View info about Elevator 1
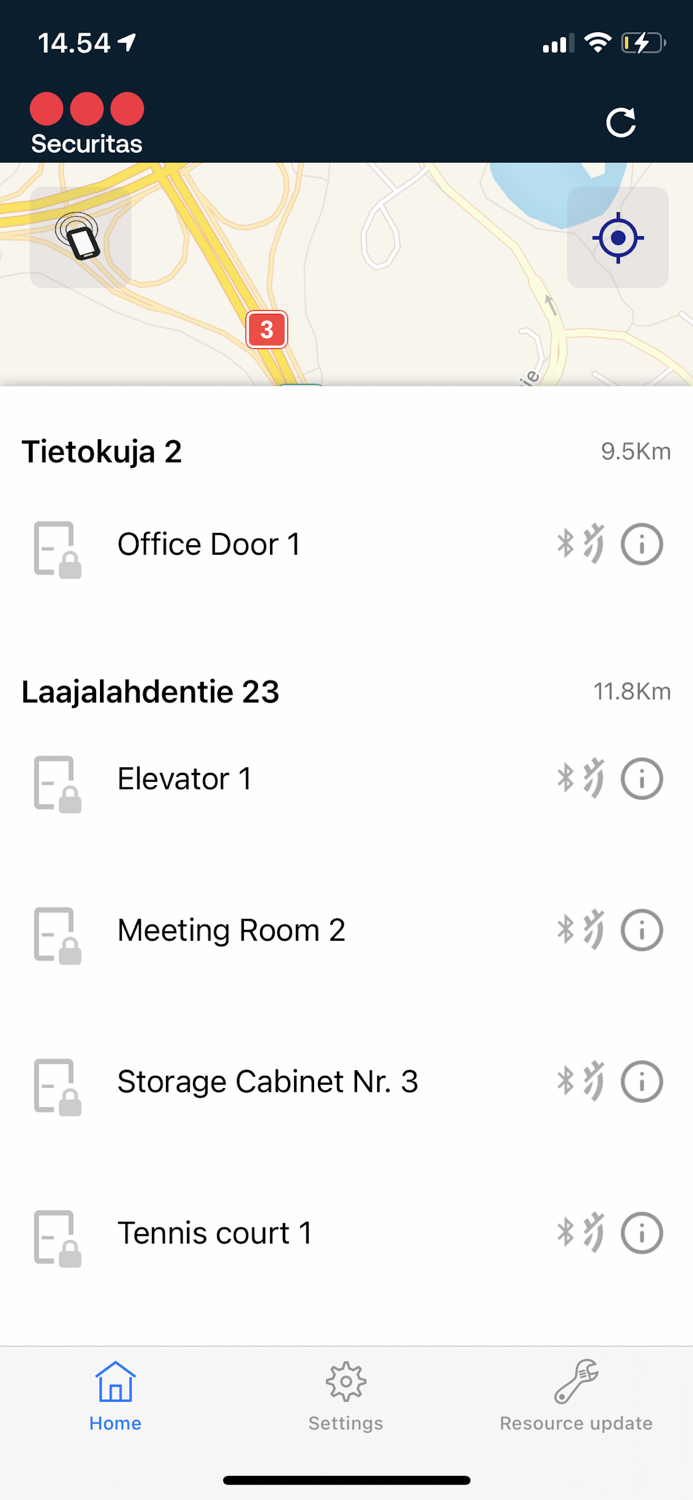 (642, 779)
